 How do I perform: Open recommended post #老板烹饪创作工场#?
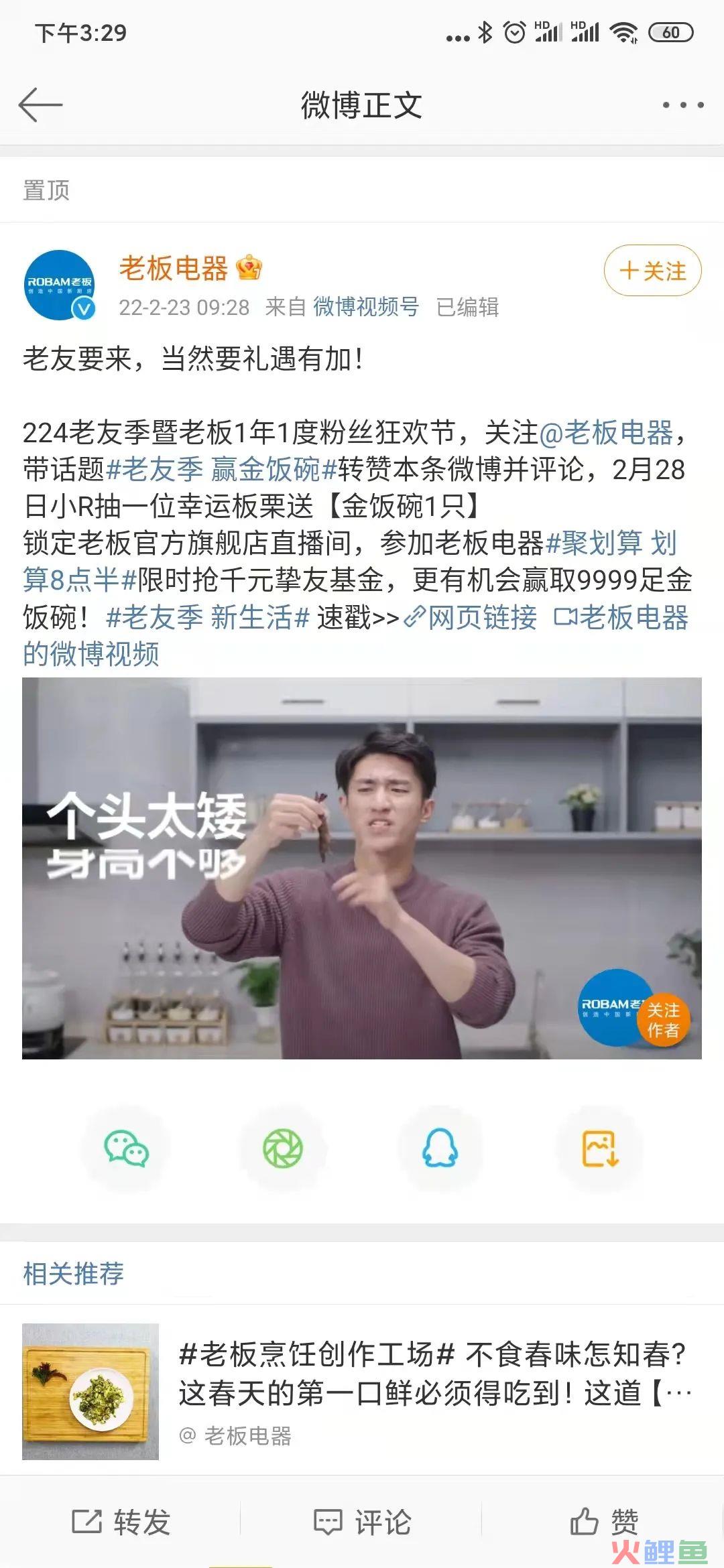coord(361,1392)
